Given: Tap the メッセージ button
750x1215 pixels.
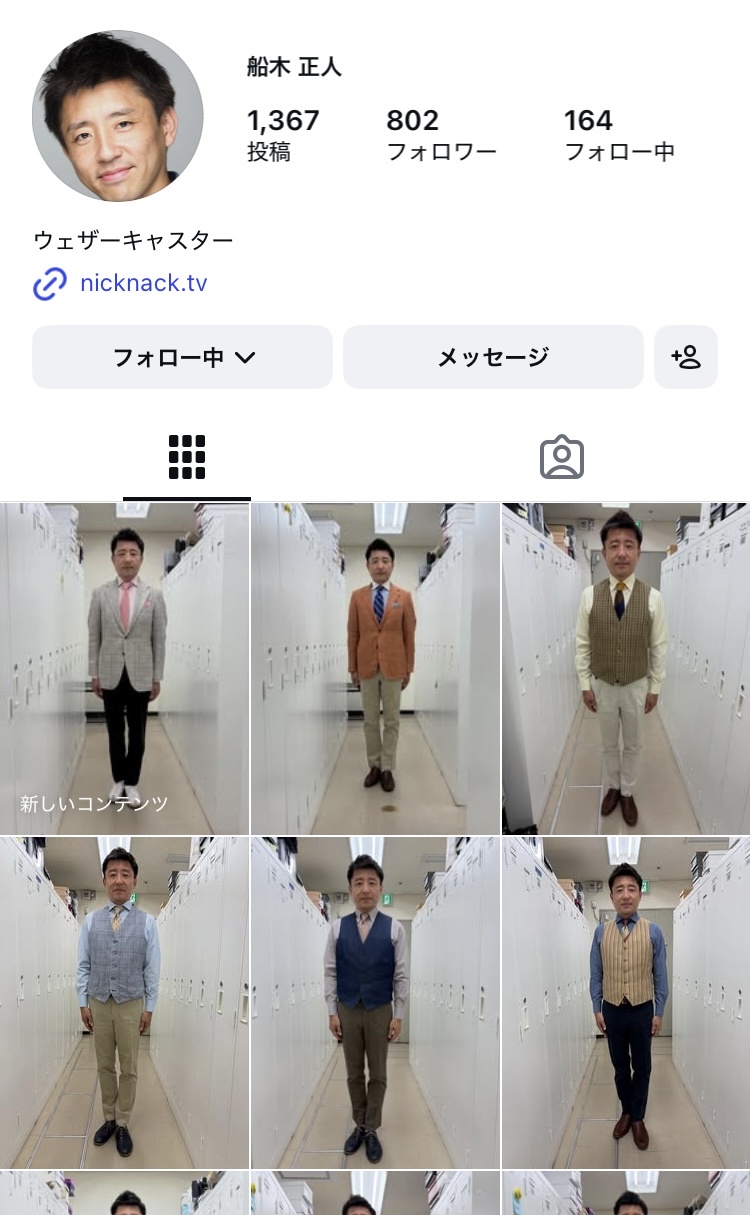Looking at the screenshot, I should (493, 357).
